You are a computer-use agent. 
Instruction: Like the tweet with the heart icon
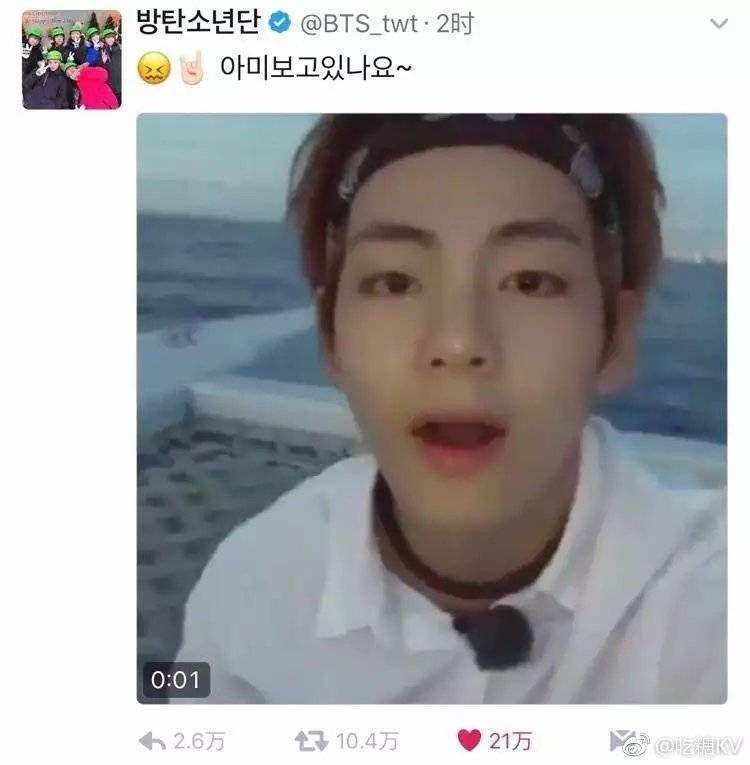point(468,741)
